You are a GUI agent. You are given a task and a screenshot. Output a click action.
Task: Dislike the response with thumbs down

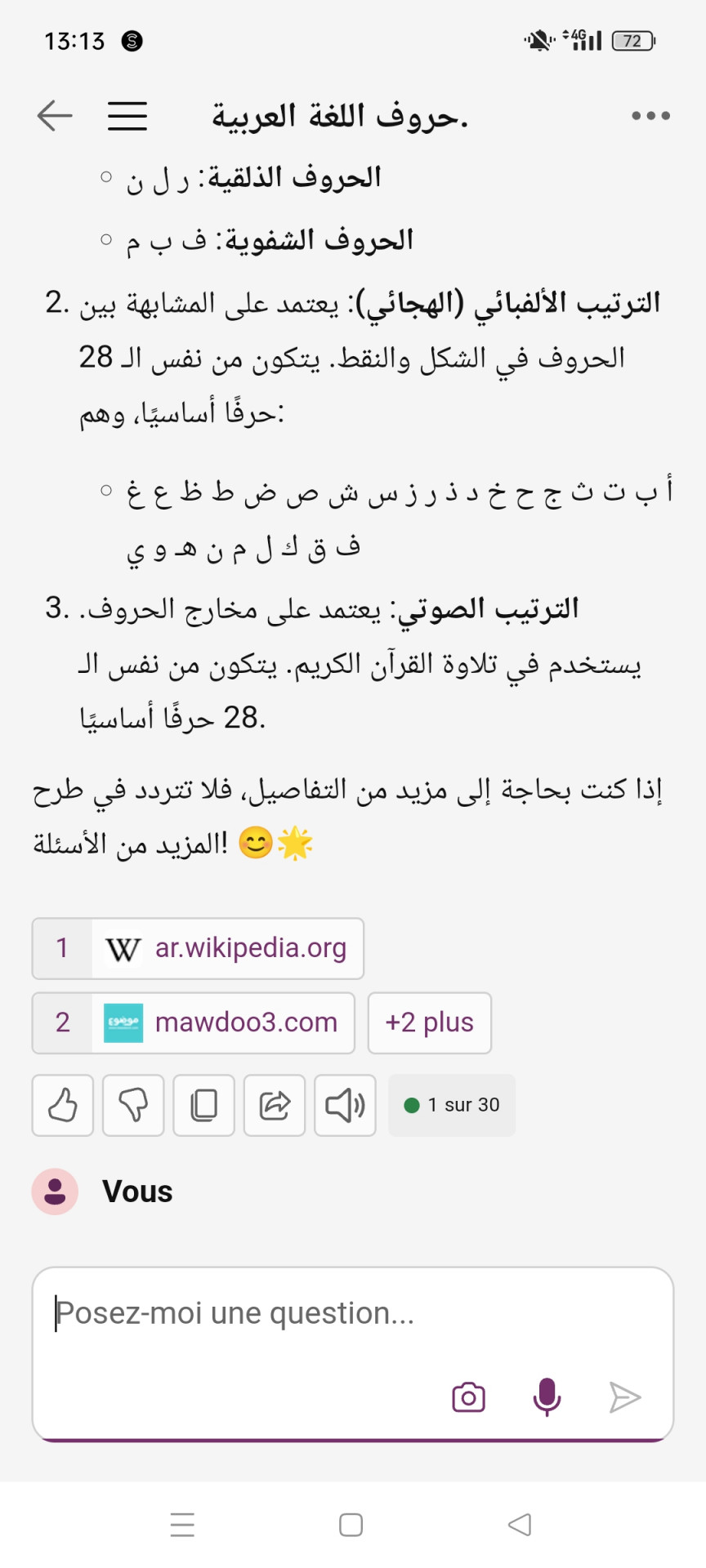133,1105
